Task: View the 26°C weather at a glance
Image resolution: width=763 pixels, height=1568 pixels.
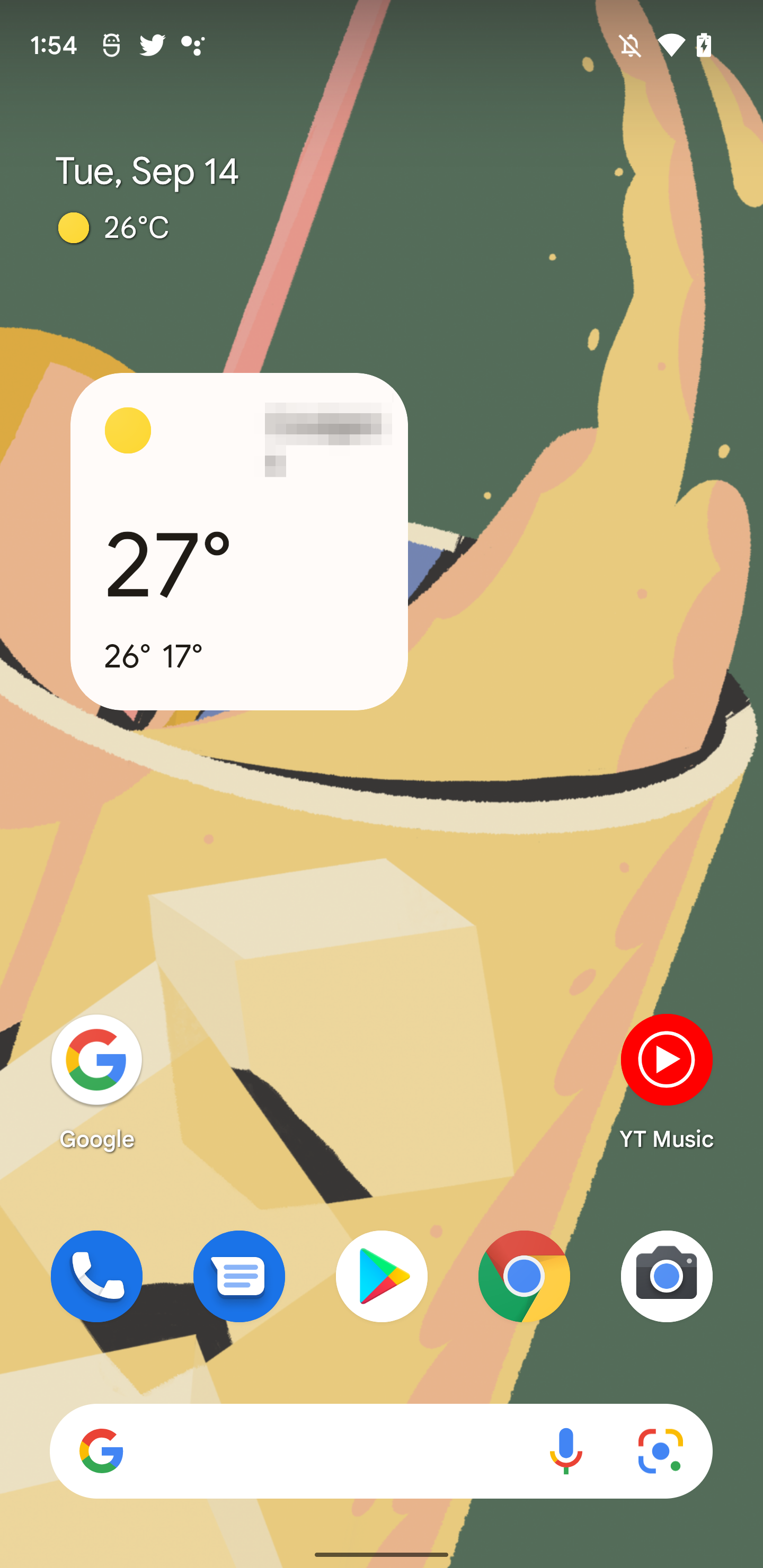Action: tap(114, 228)
